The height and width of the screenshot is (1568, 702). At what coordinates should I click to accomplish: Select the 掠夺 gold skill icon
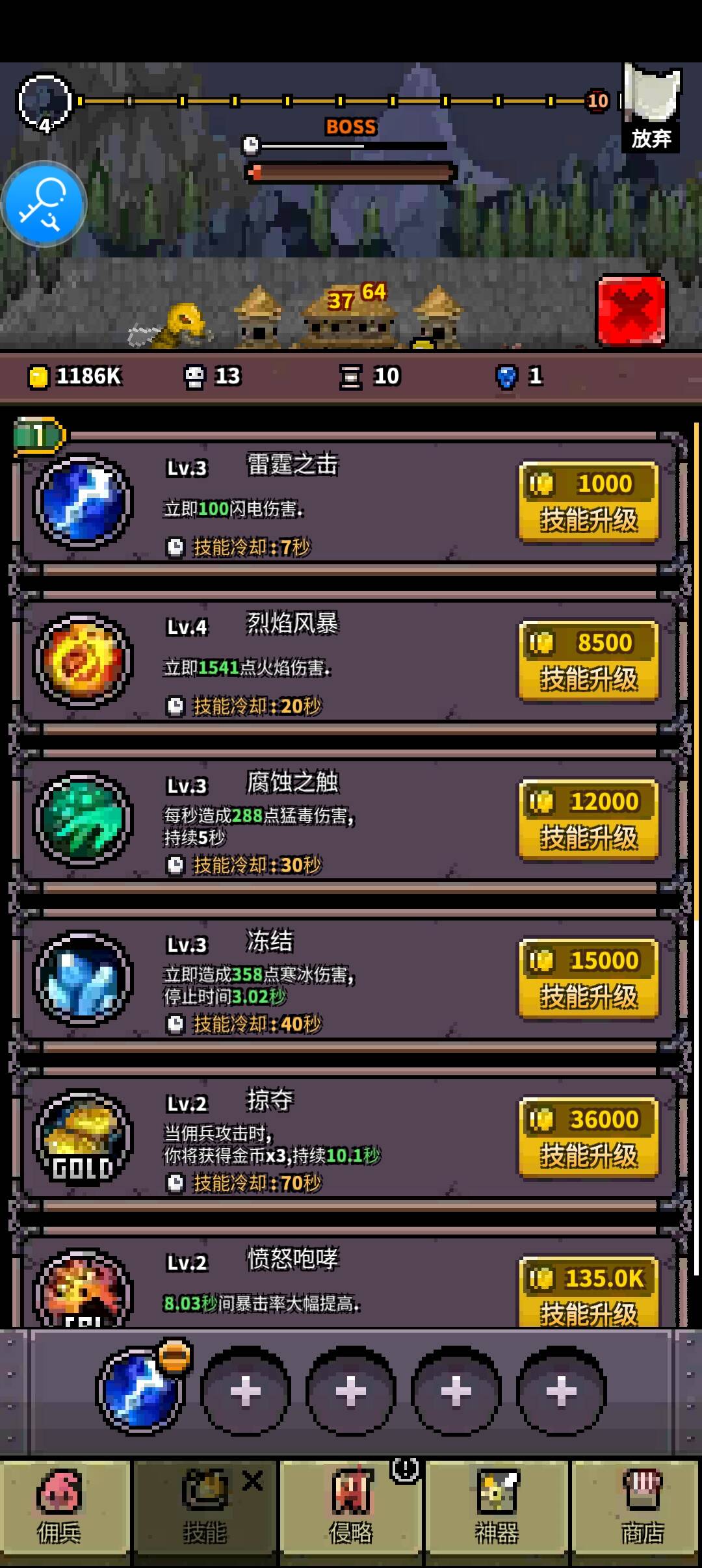pos(83,1138)
